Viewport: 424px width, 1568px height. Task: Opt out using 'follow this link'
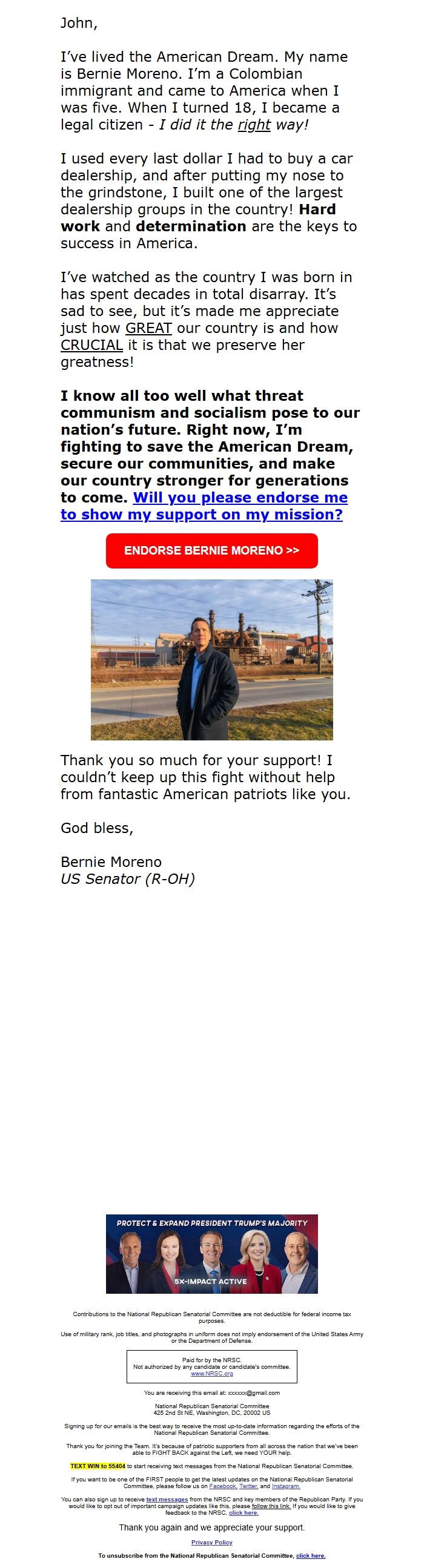(x=271, y=1506)
